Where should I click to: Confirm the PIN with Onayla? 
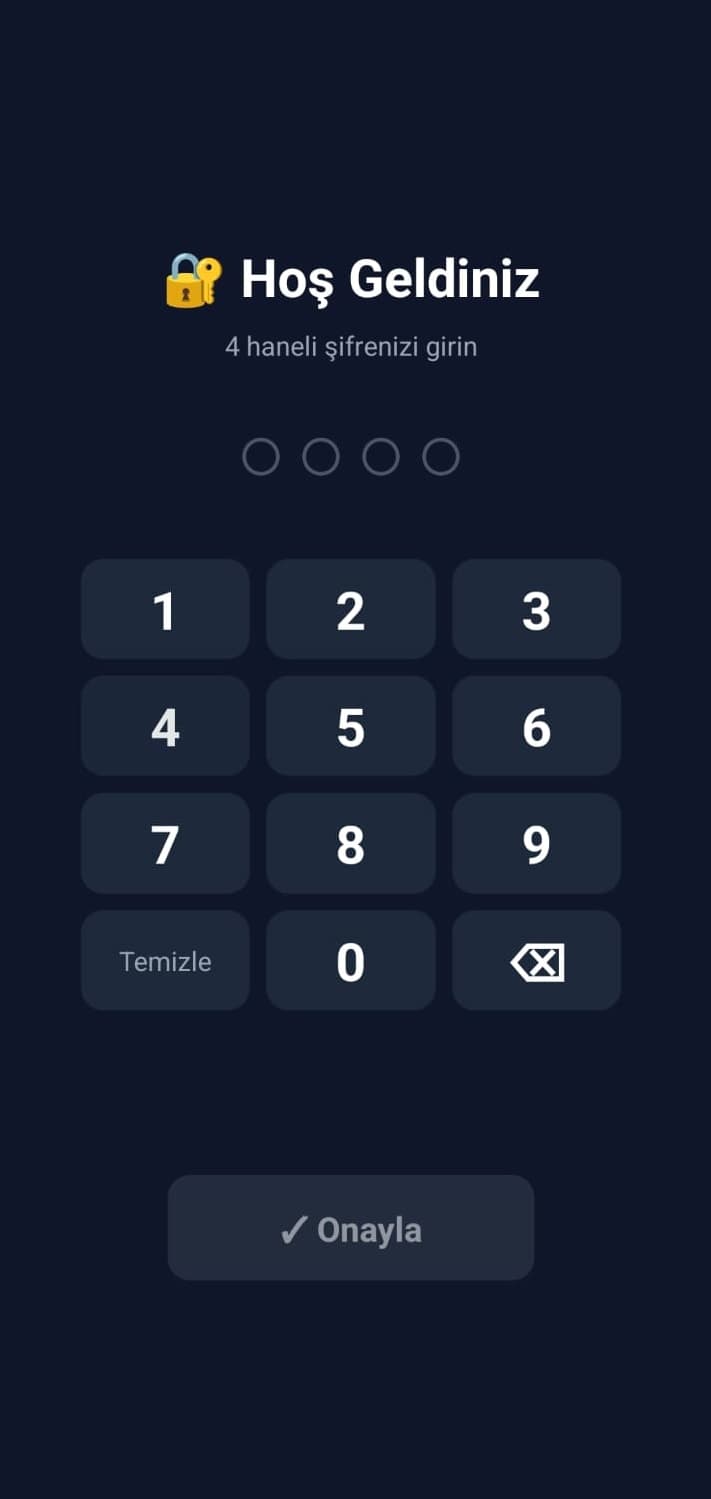click(350, 1228)
